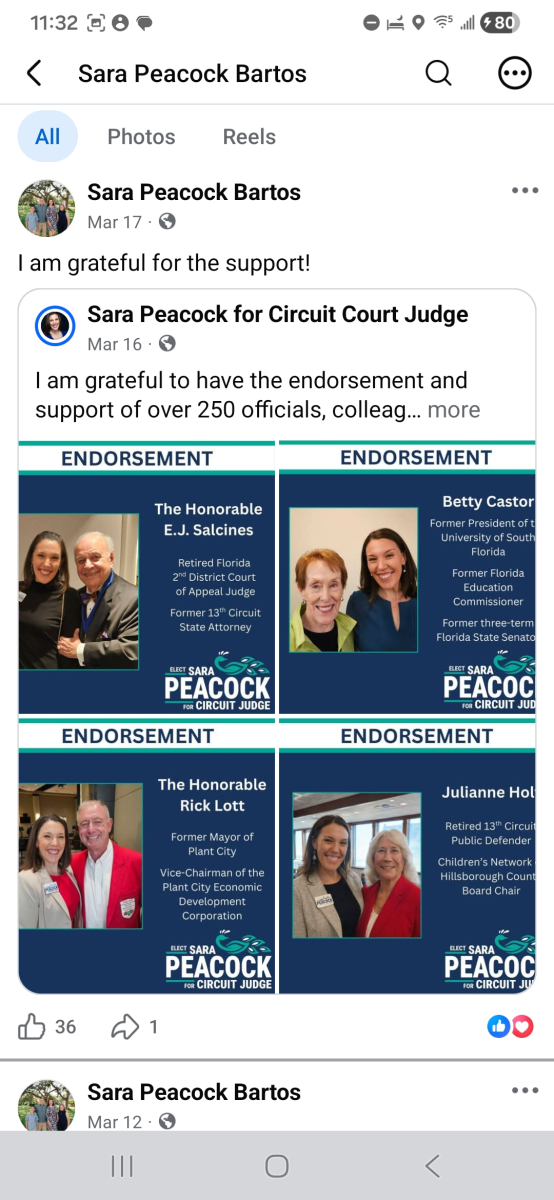This screenshot has height=1200, width=554.
Task: Open the Rick Lott endorsement image
Action: (x=147, y=856)
